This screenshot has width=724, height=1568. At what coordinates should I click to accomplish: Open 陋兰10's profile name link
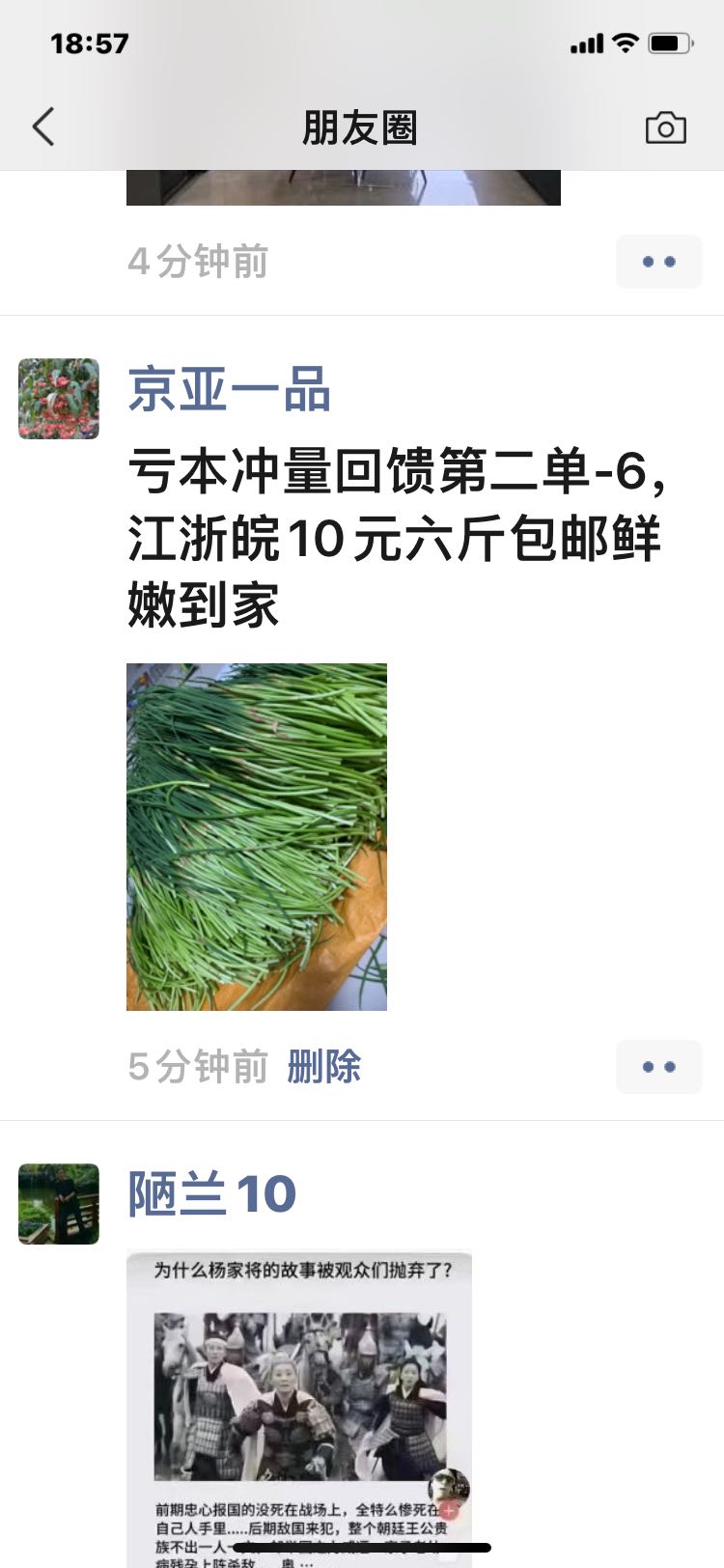211,1194
